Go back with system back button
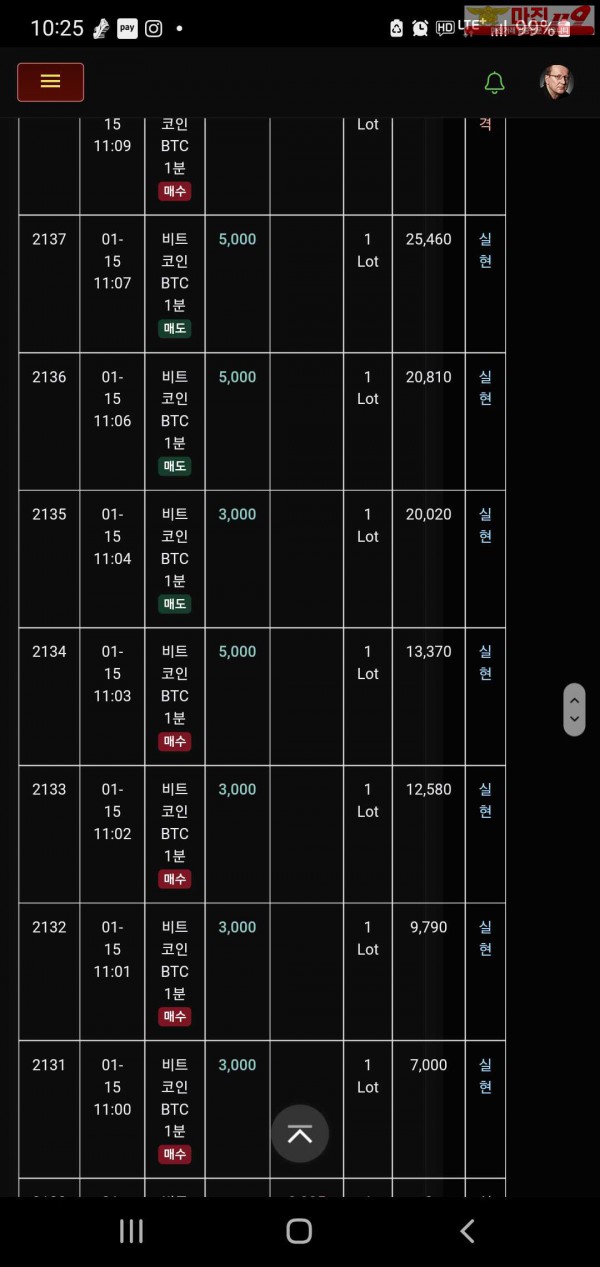 (x=467, y=1231)
